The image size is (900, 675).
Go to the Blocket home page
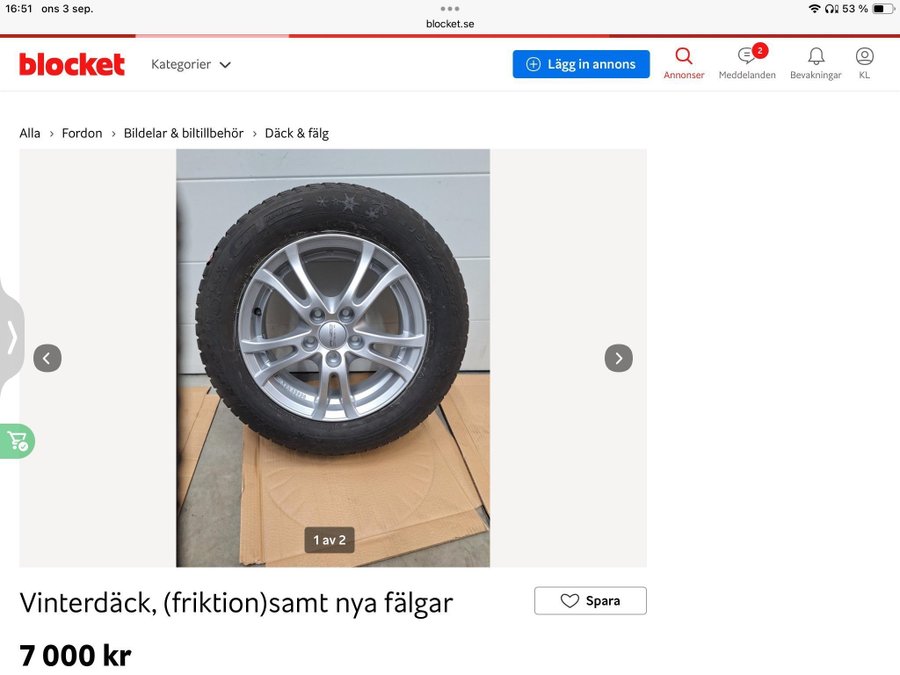coord(72,64)
